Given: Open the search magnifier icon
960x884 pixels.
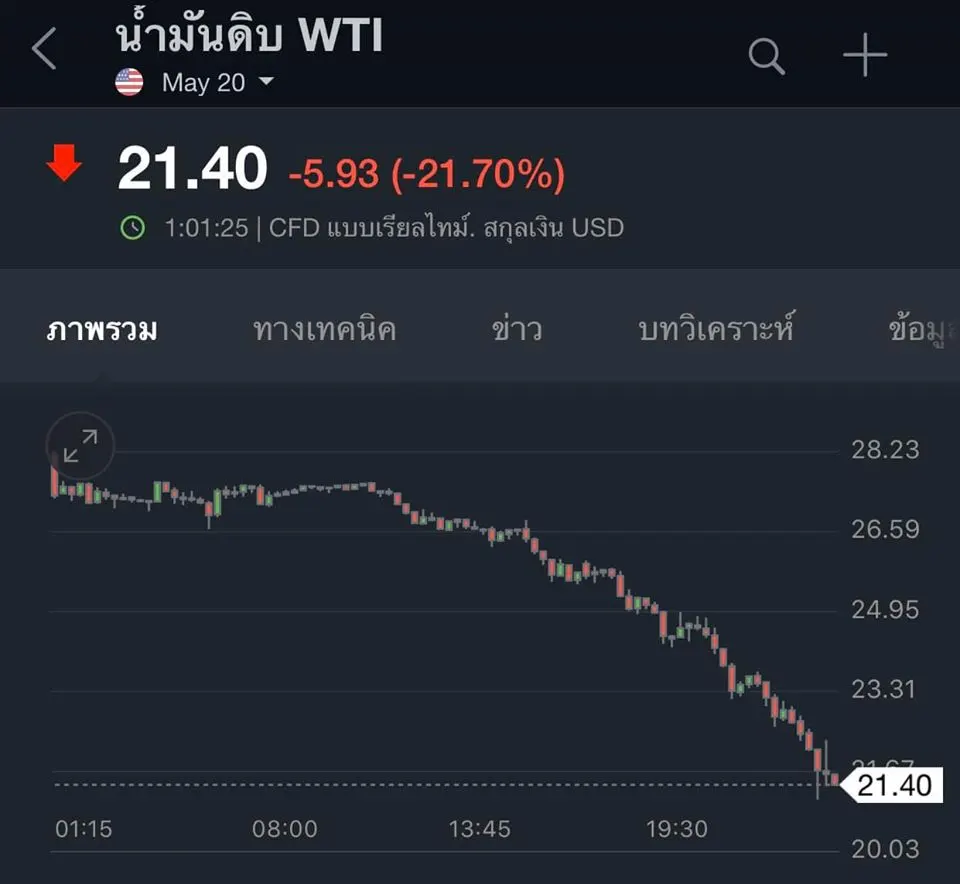Looking at the screenshot, I should [x=766, y=56].
